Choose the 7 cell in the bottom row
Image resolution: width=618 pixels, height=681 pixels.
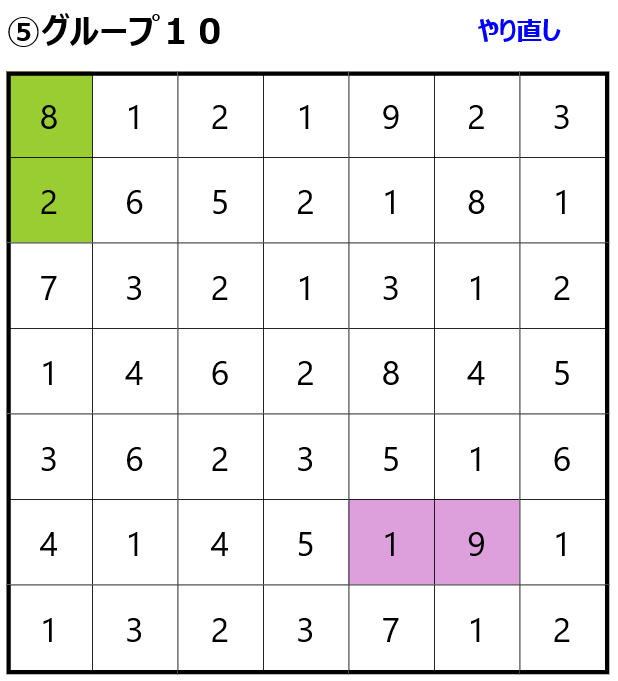click(391, 630)
